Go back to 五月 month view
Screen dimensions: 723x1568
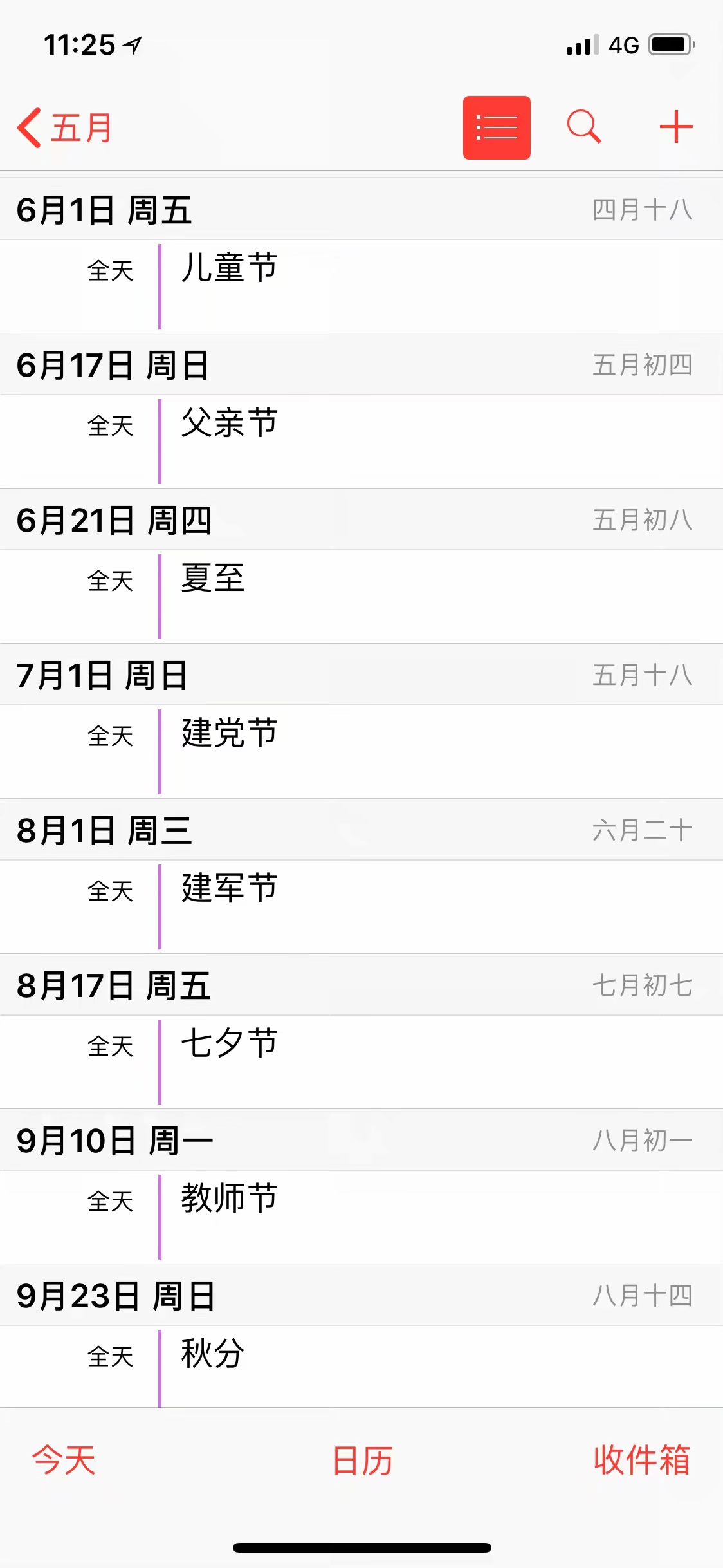[64, 127]
